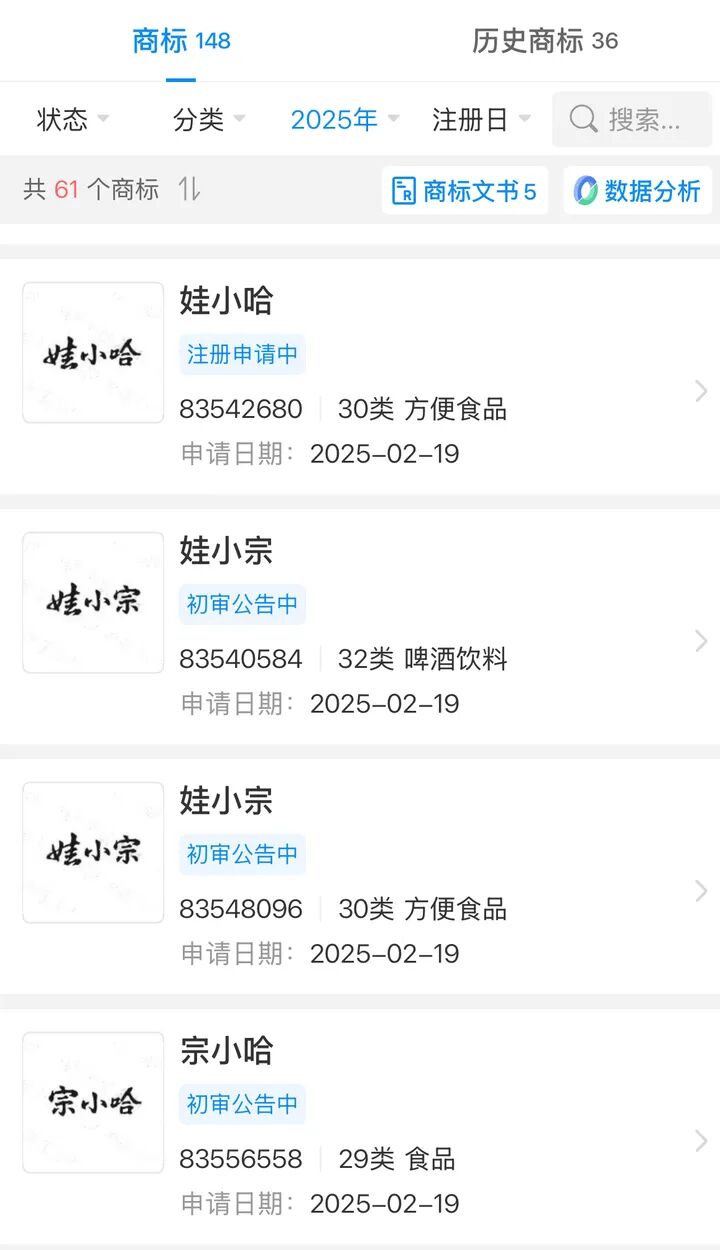Tap the 搜索 search box

(632, 120)
